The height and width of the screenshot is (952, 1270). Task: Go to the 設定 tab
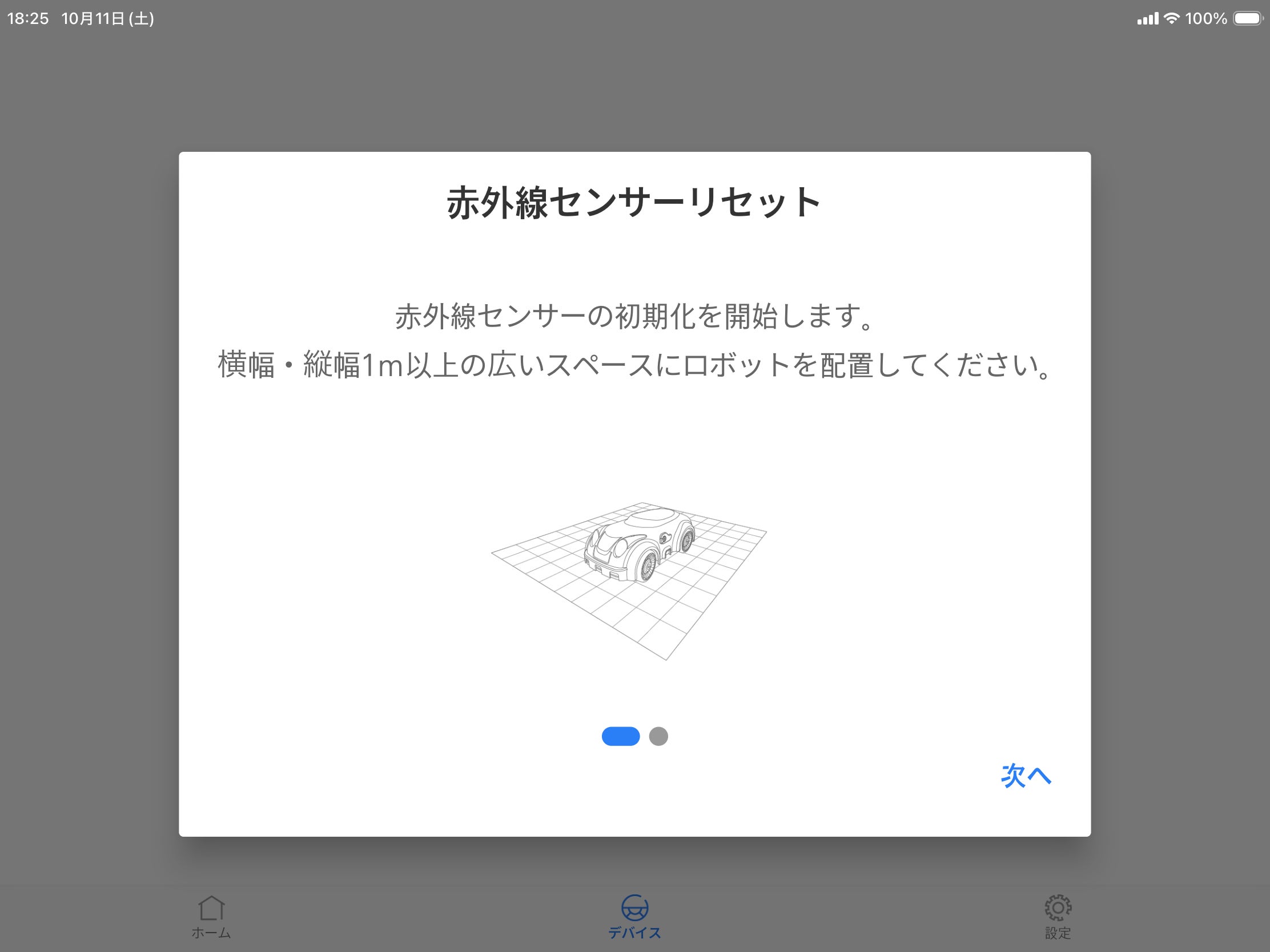[1058, 917]
